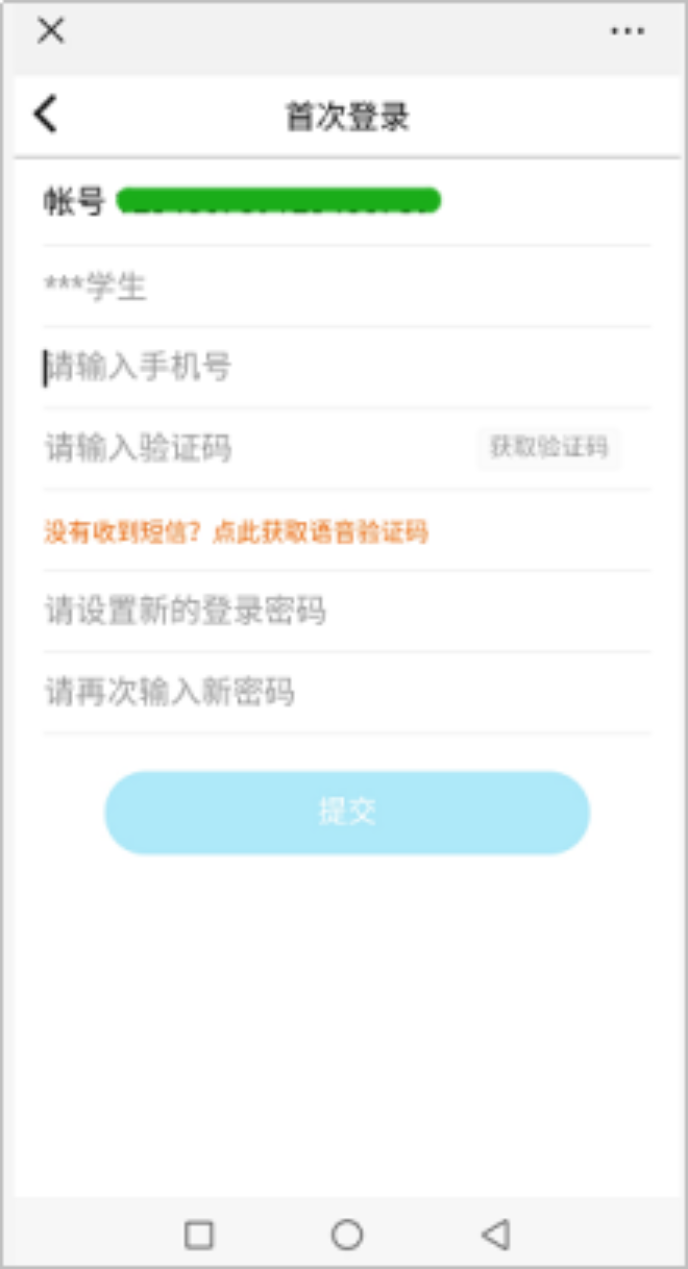Open the three-dot overflow menu
The image size is (688, 1269).
coord(627,31)
